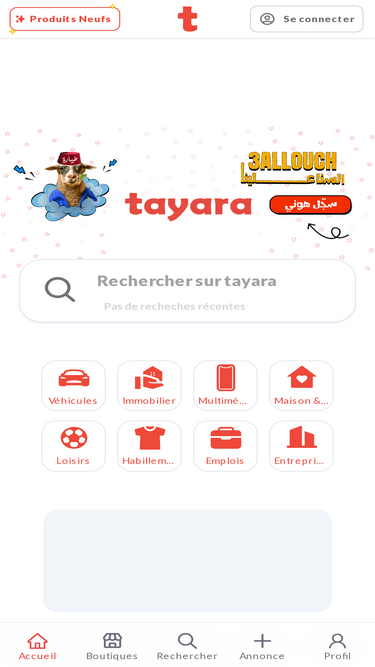
Task: Switch to the Profil tab
Action: coord(337,646)
